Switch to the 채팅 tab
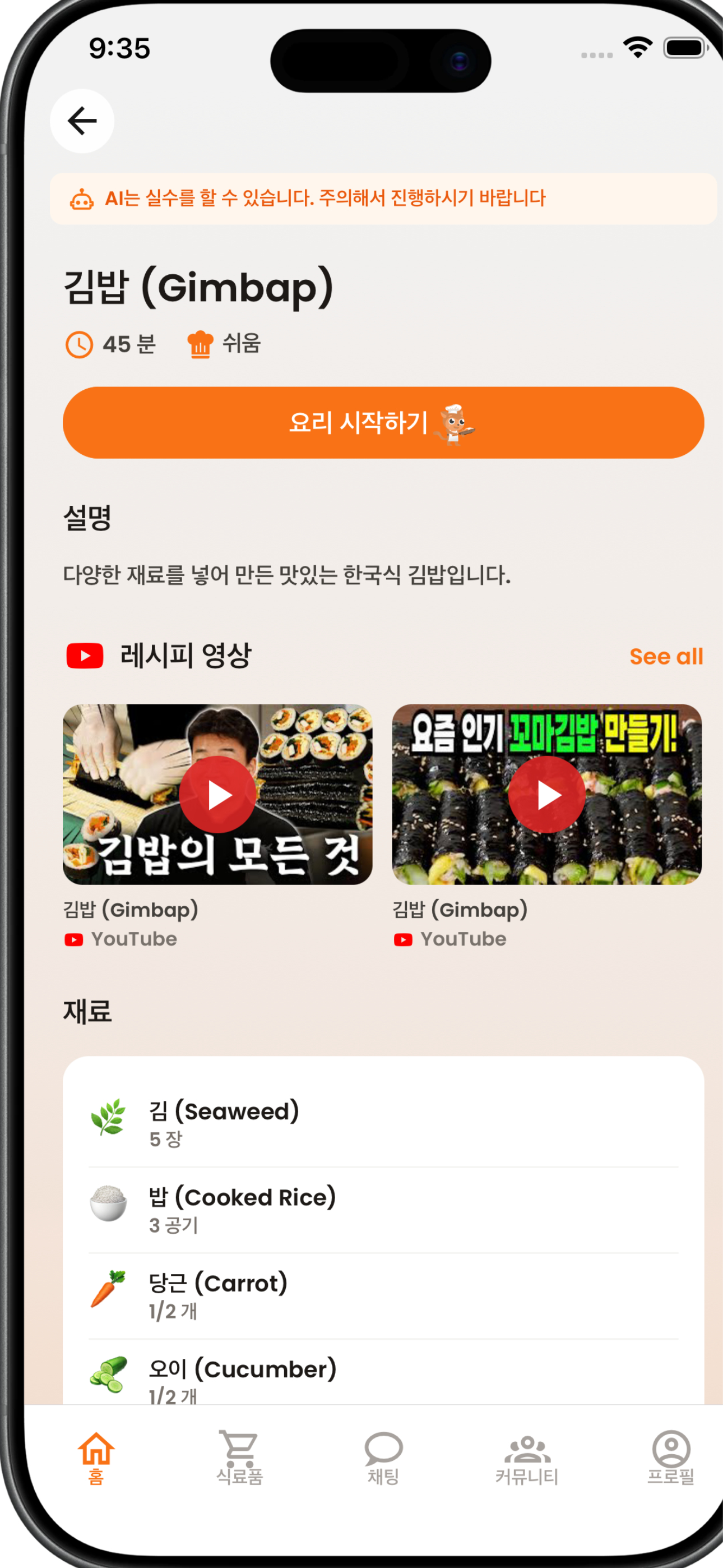The image size is (723, 1568). [383, 1457]
